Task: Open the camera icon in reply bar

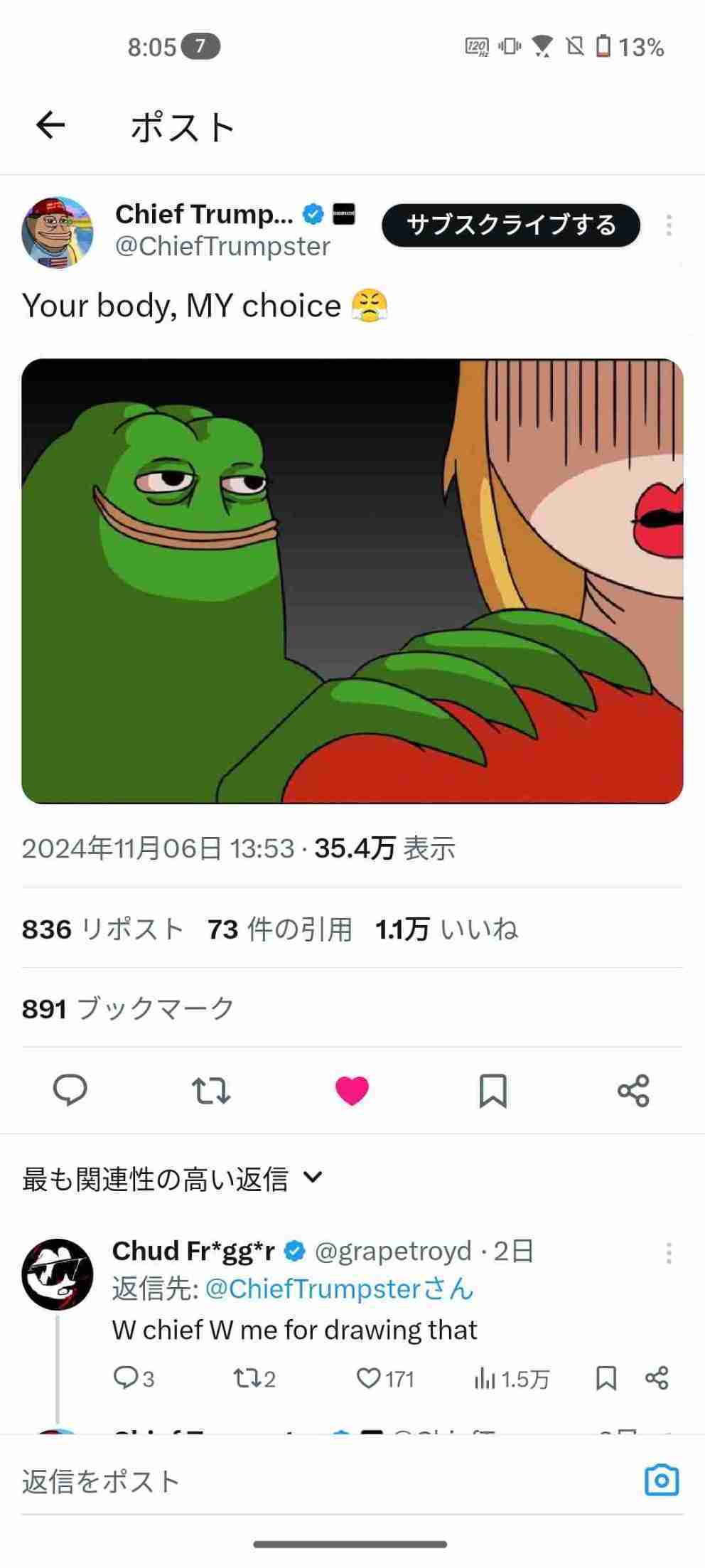Action: (662, 1481)
